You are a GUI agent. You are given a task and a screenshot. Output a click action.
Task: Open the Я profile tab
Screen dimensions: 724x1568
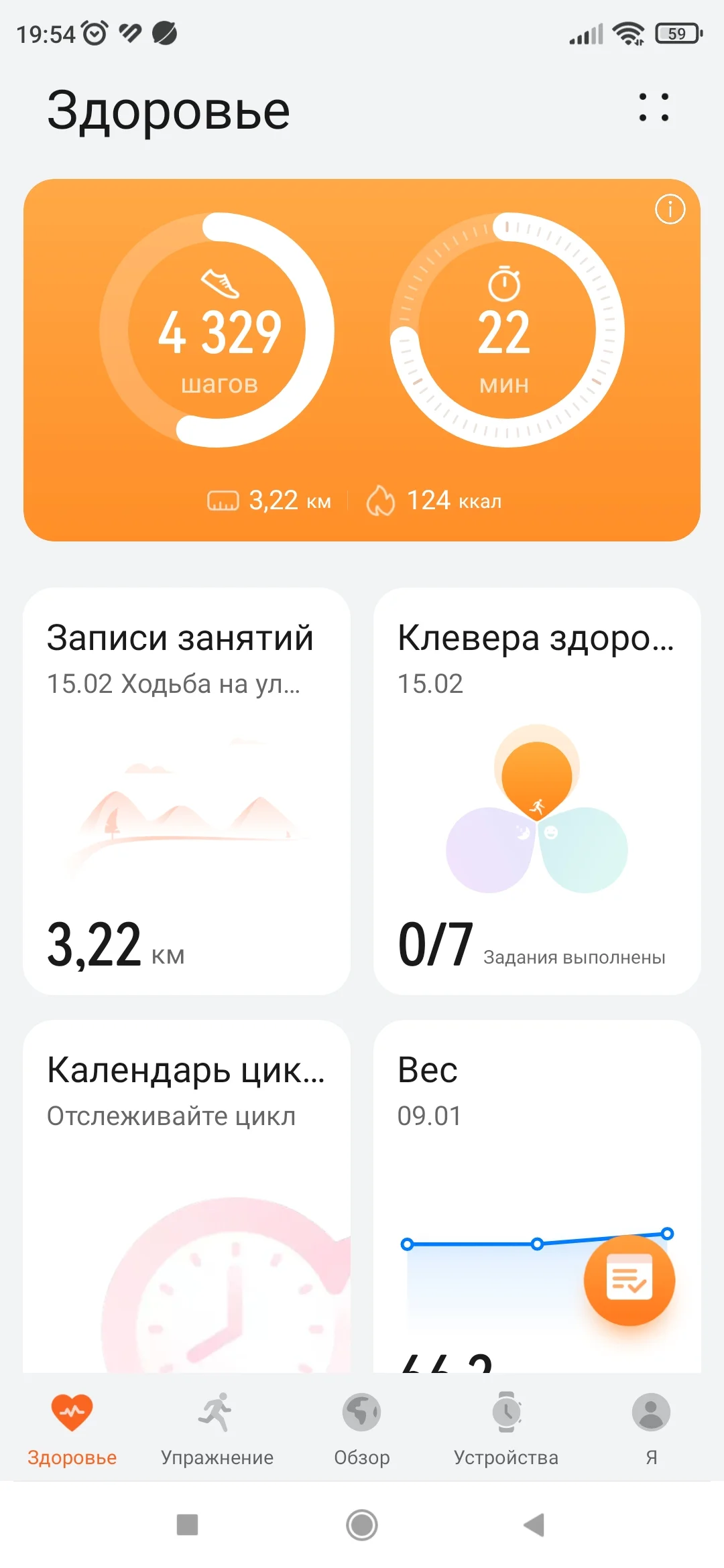click(x=651, y=1427)
